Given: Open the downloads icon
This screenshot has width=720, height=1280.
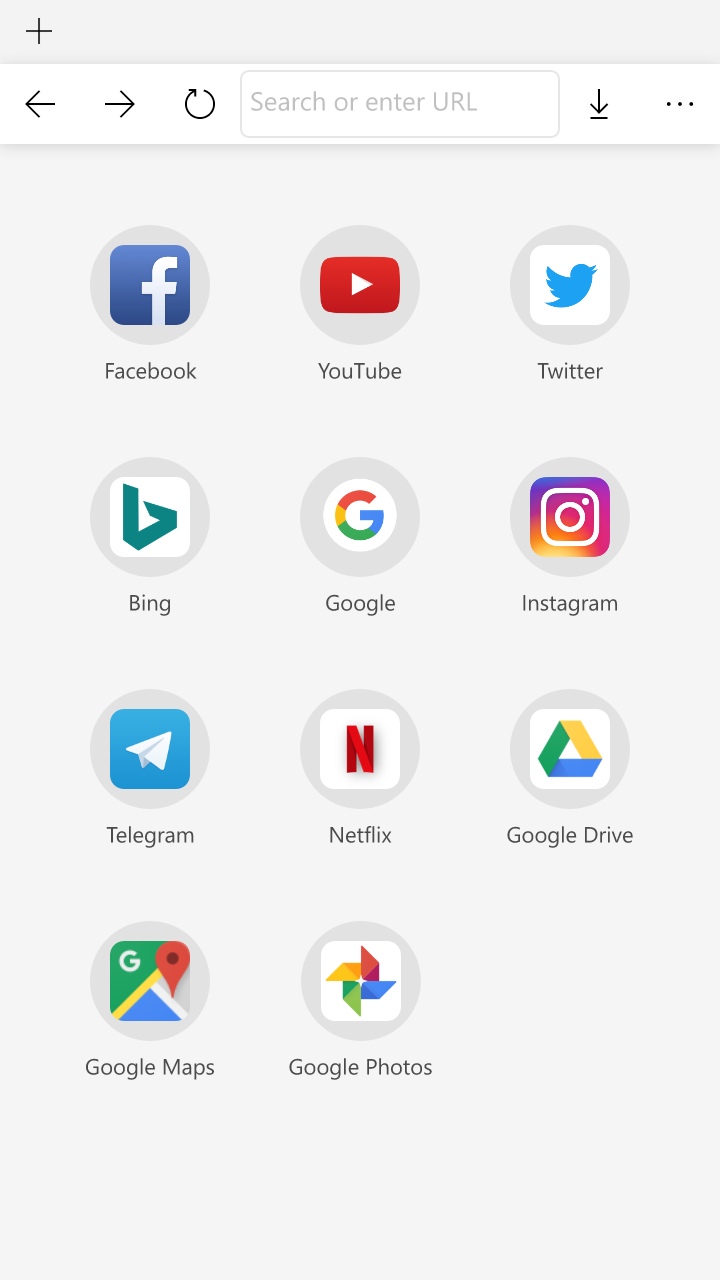Looking at the screenshot, I should (x=599, y=104).
